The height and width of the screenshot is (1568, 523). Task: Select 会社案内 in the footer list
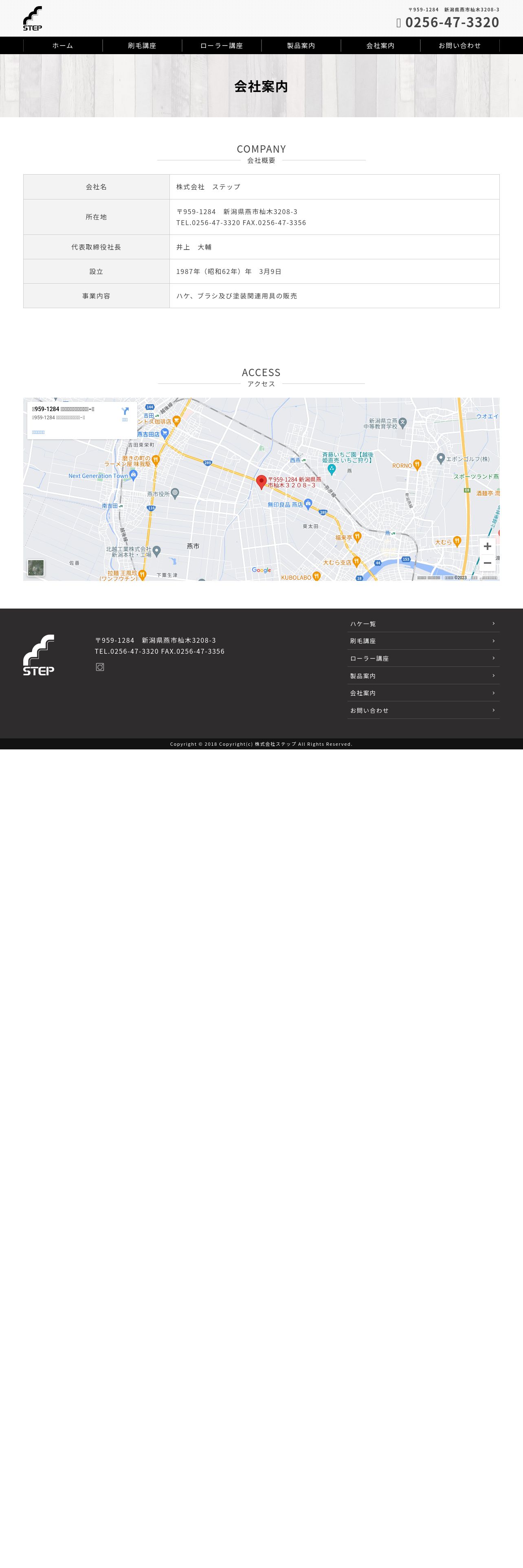(x=423, y=693)
